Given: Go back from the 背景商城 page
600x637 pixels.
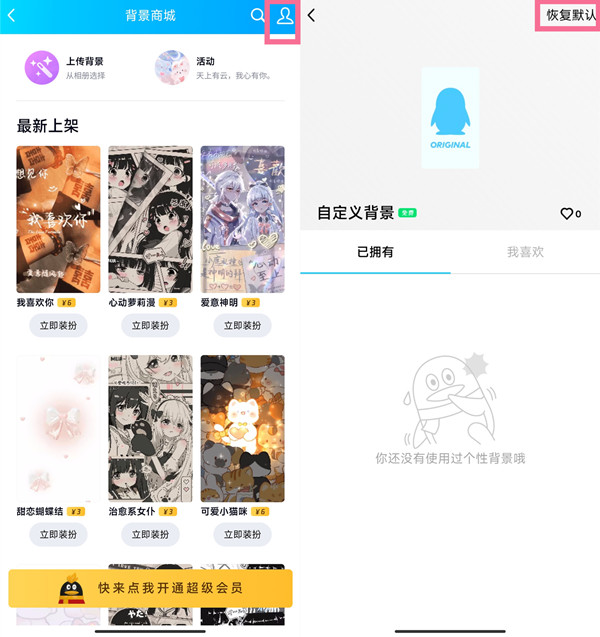Looking at the screenshot, I should (12, 15).
